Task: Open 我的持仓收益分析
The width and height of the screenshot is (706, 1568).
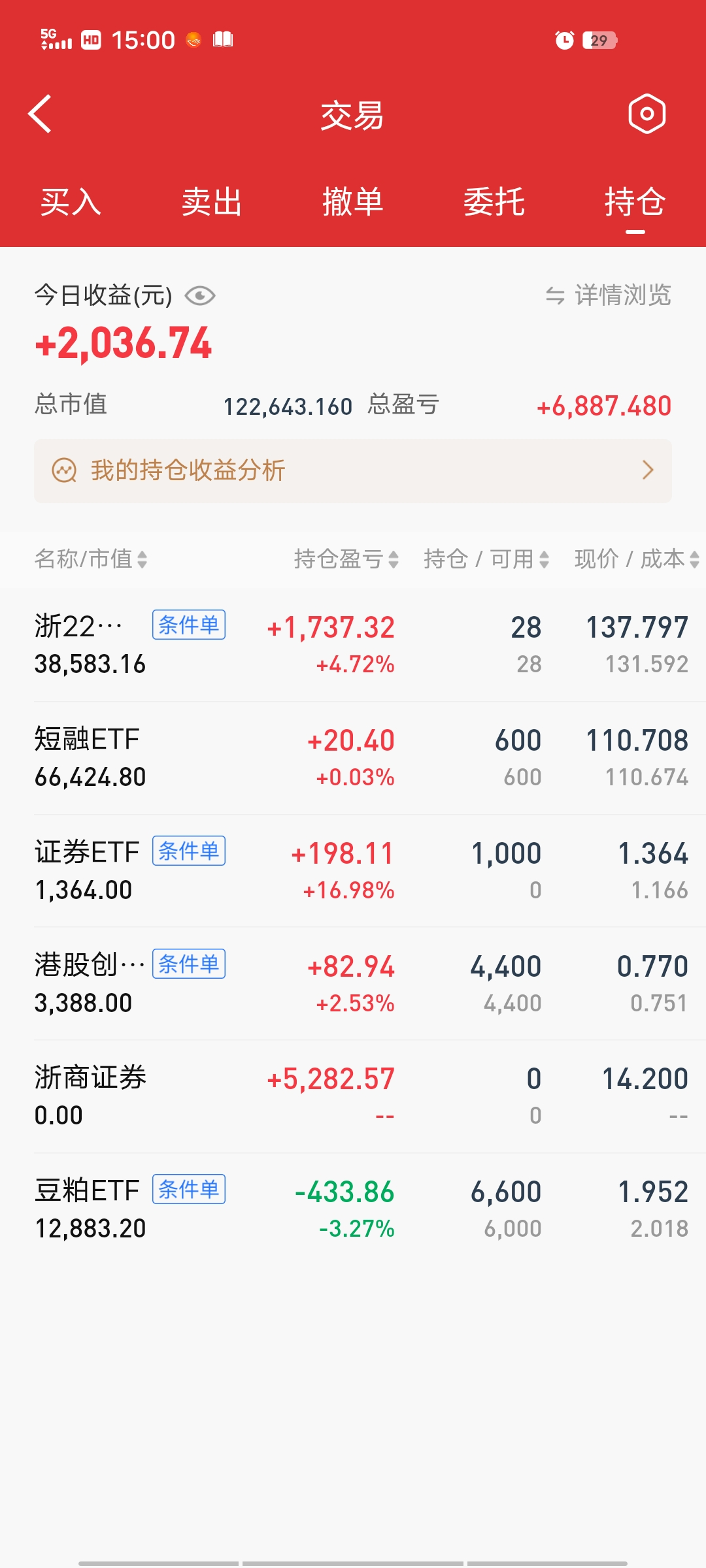Action: click(353, 470)
